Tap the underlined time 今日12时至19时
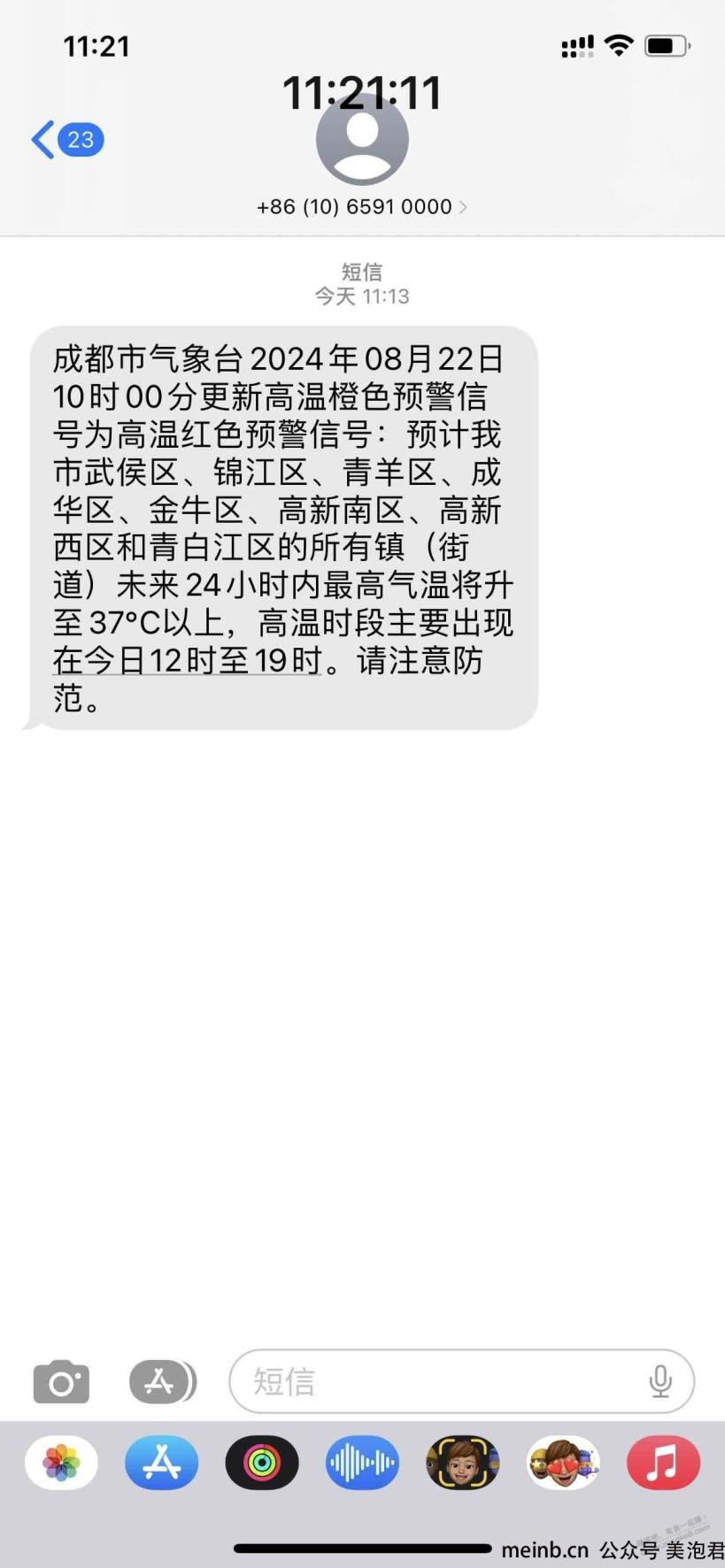725x1568 pixels. (186, 661)
